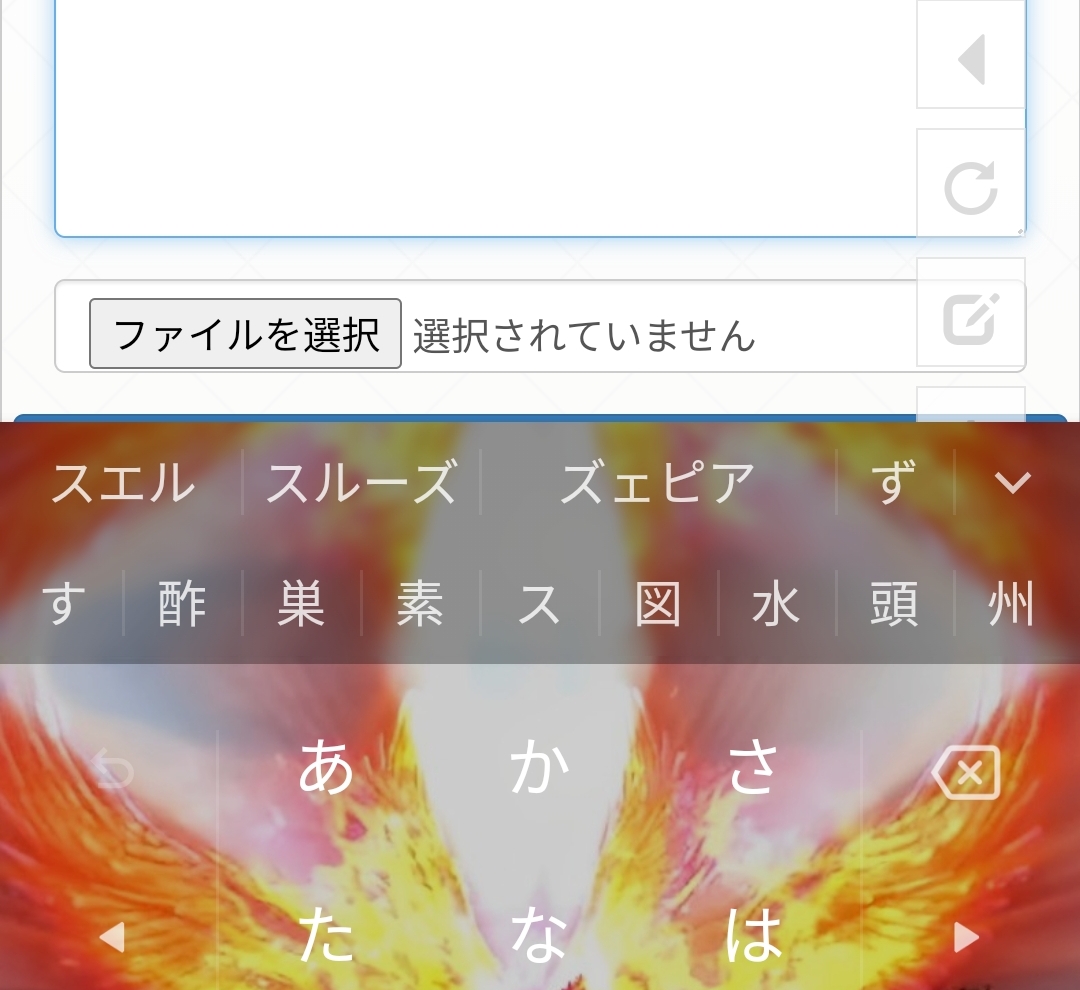Select the 素 kanji candidate

pos(419,604)
